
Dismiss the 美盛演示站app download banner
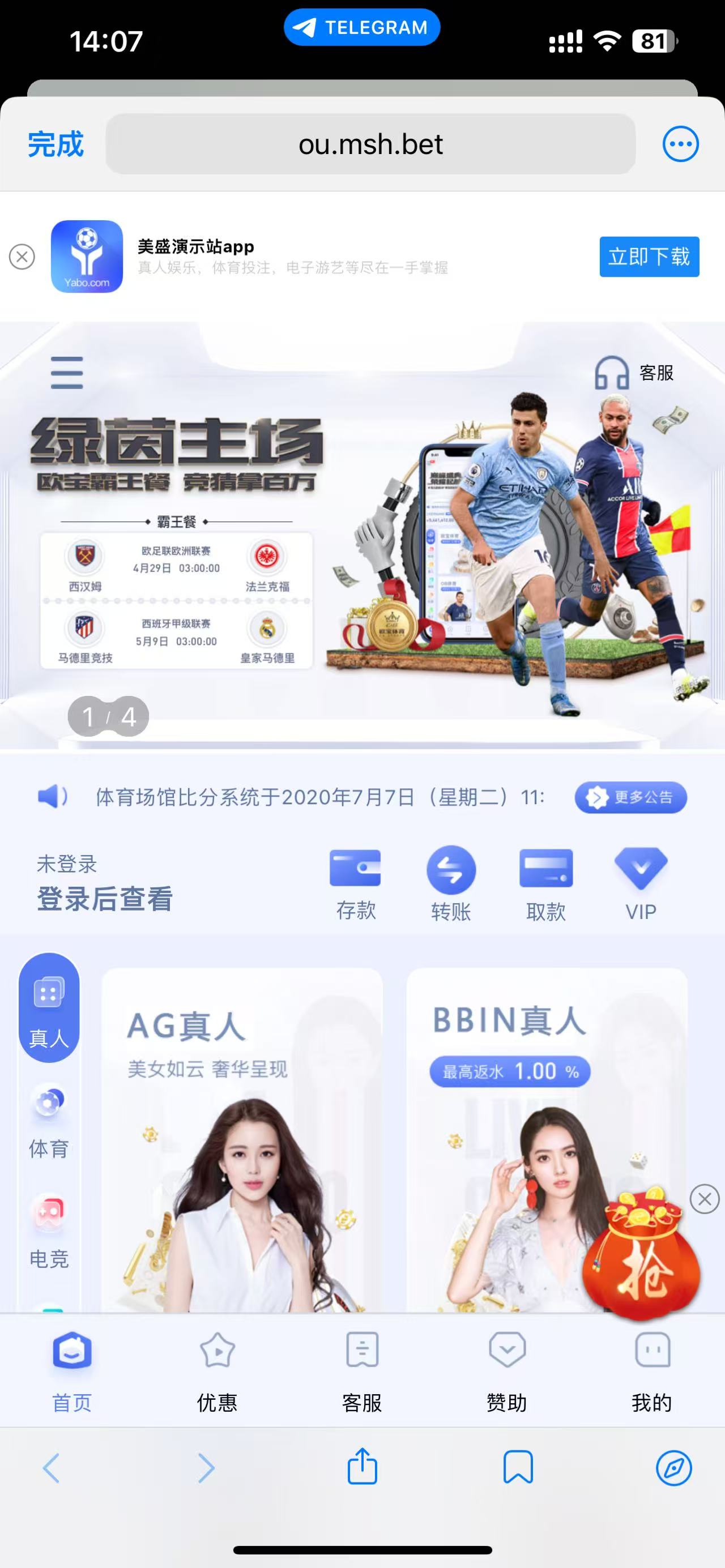(22, 257)
